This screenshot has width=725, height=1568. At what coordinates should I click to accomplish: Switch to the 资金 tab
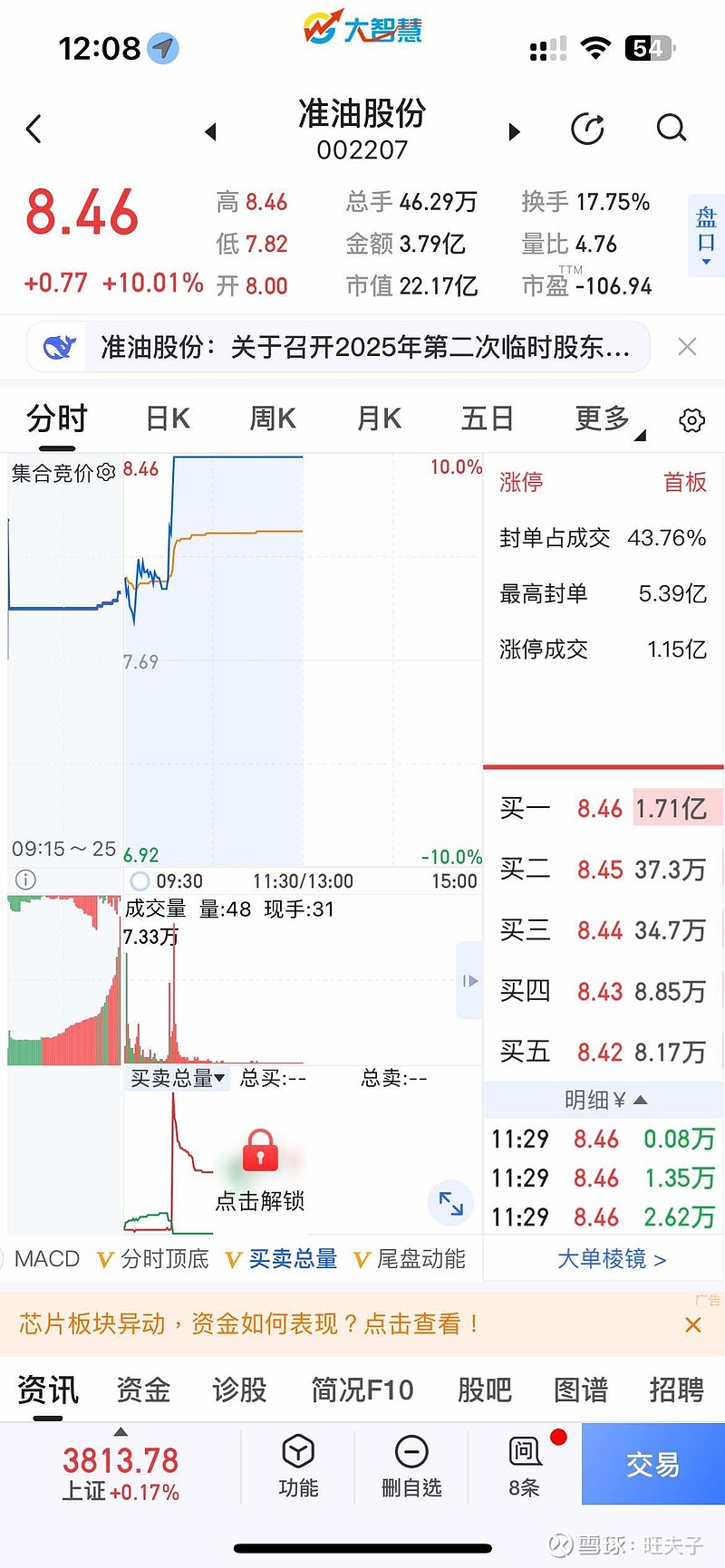(143, 1390)
